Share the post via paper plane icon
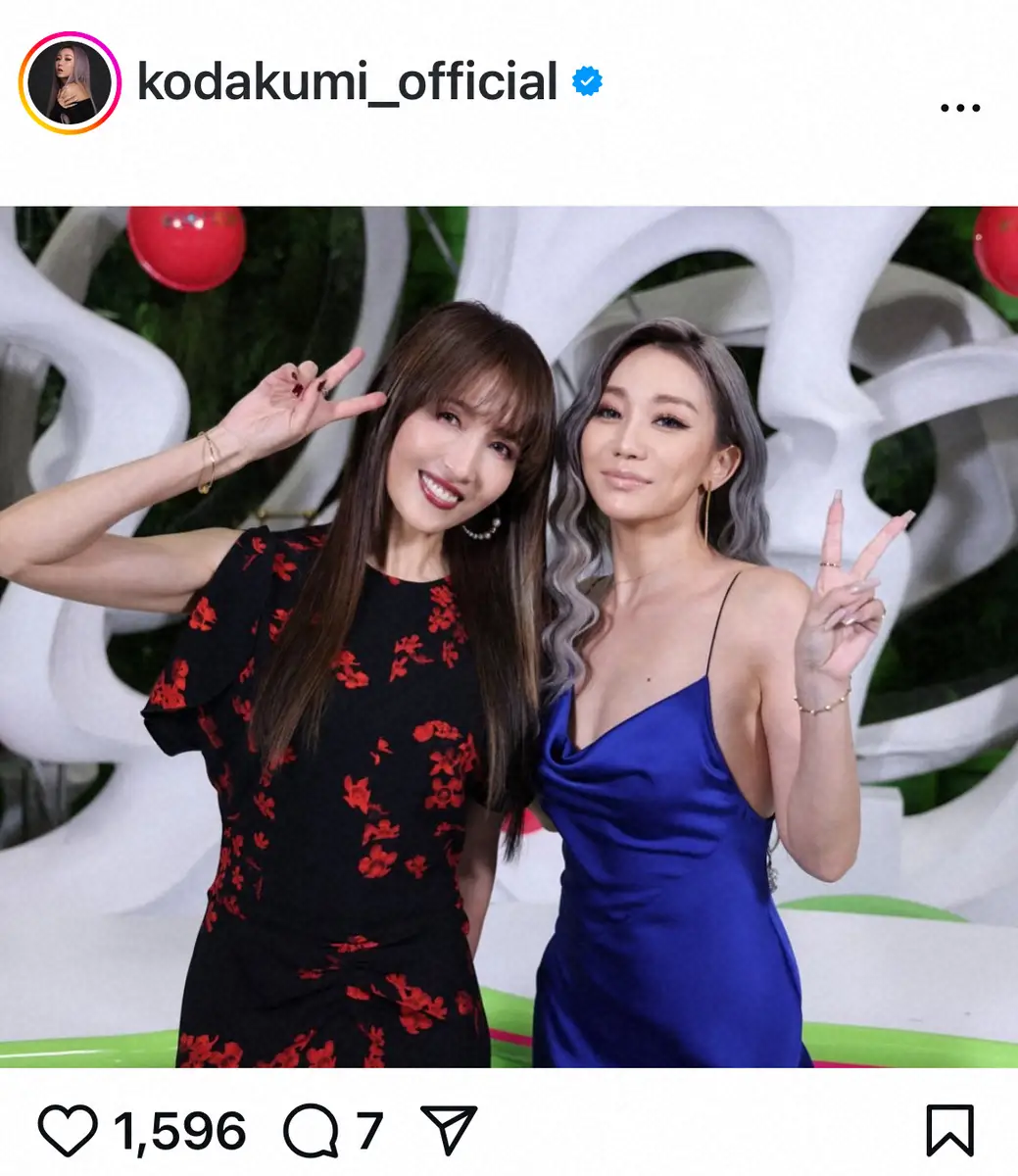The height and width of the screenshot is (1176, 1018). click(x=448, y=1130)
